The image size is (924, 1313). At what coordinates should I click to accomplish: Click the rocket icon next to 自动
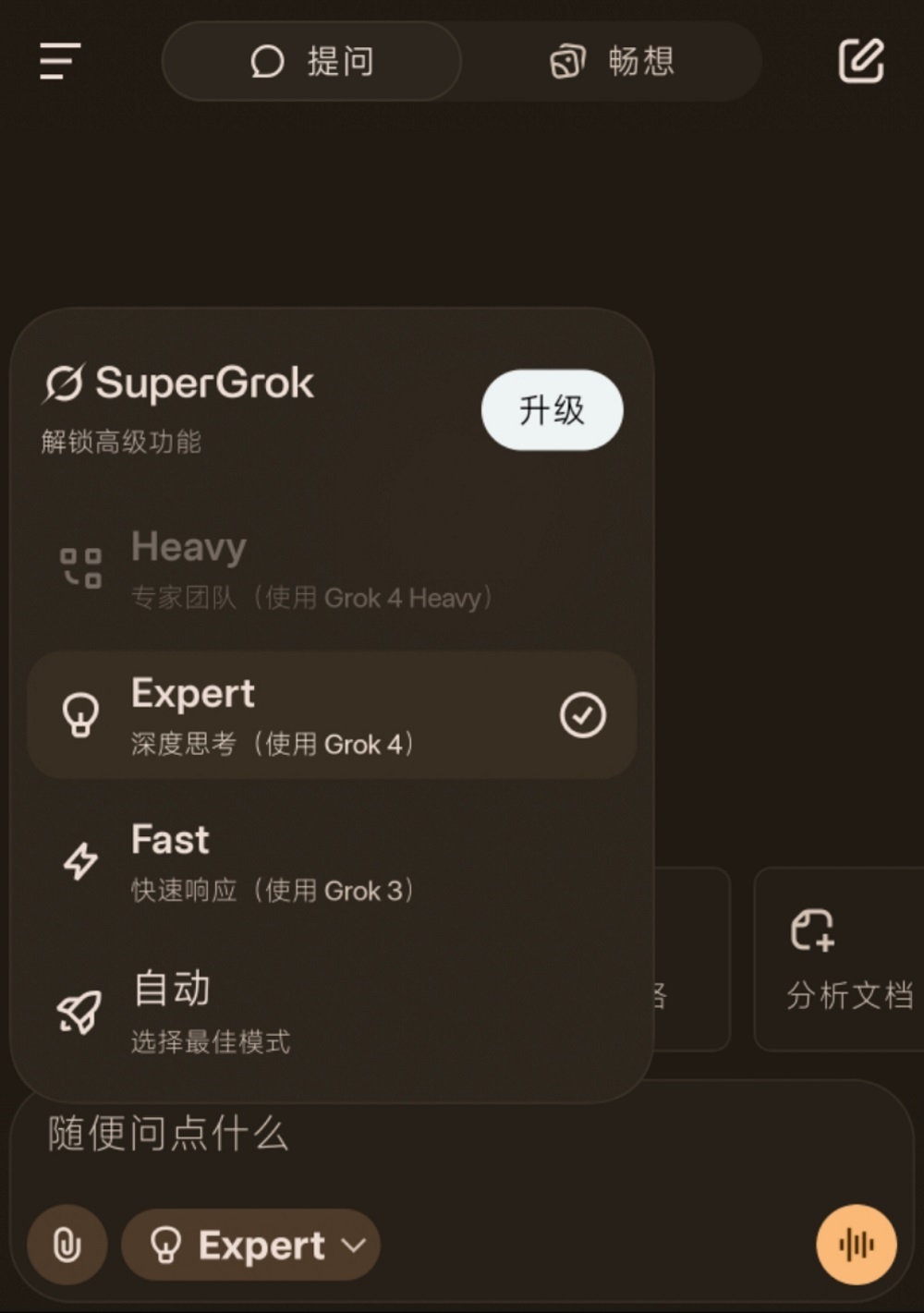[x=80, y=1011]
